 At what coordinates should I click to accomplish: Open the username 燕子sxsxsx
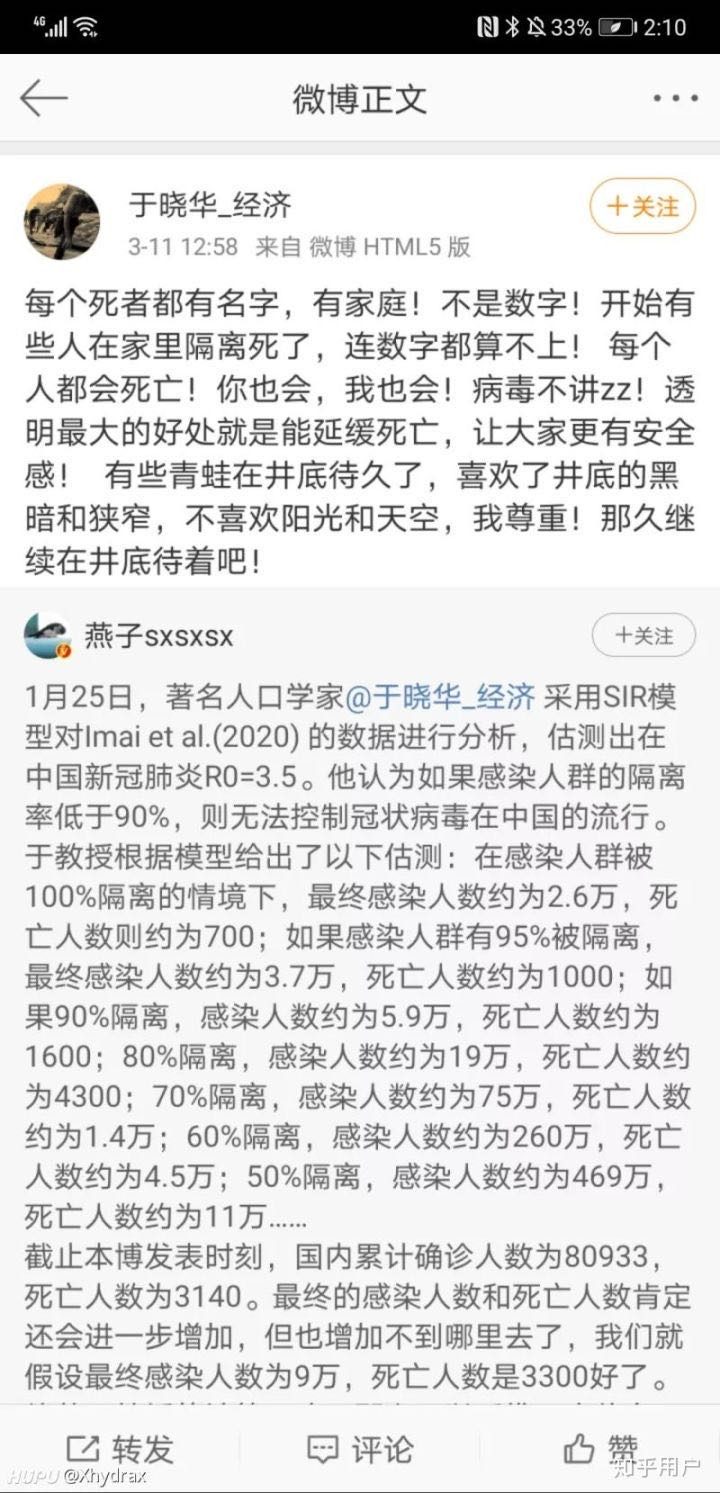[x=159, y=636]
